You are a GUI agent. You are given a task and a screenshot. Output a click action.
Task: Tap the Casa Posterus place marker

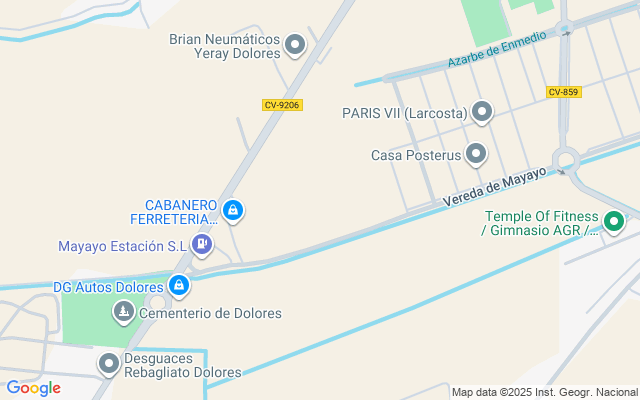[476, 154]
